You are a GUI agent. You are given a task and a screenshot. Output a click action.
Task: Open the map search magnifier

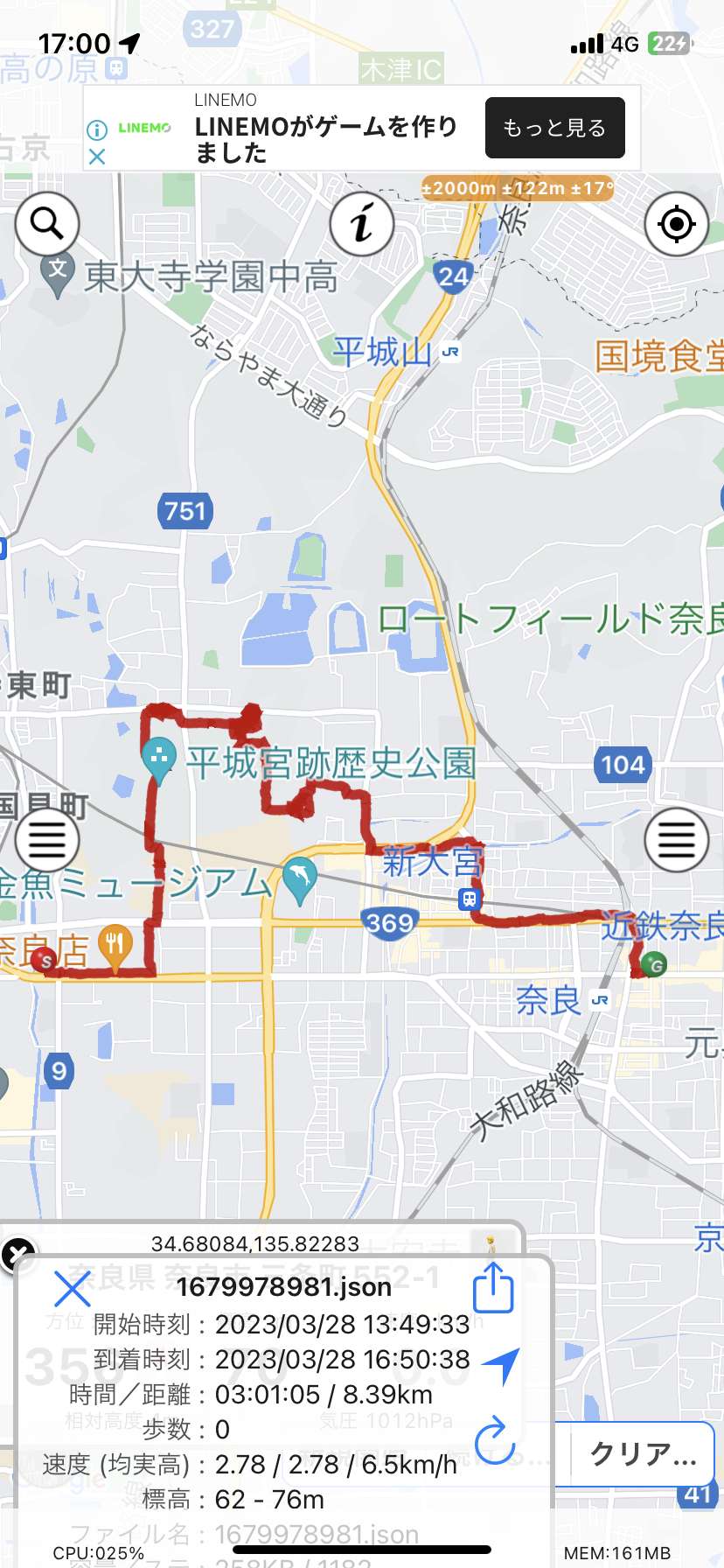(47, 224)
